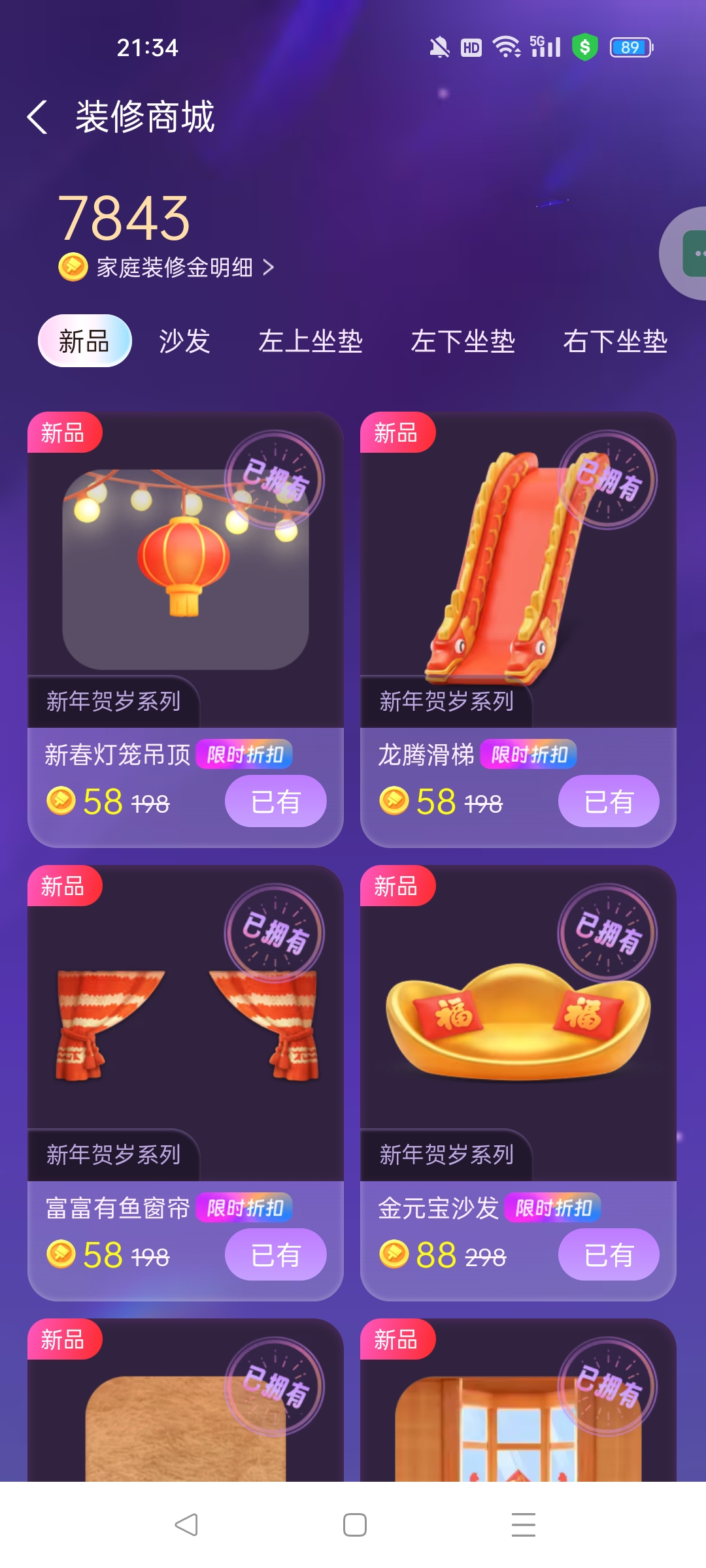Tap 已有 button under 金元宝沙发

tap(608, 1254)
